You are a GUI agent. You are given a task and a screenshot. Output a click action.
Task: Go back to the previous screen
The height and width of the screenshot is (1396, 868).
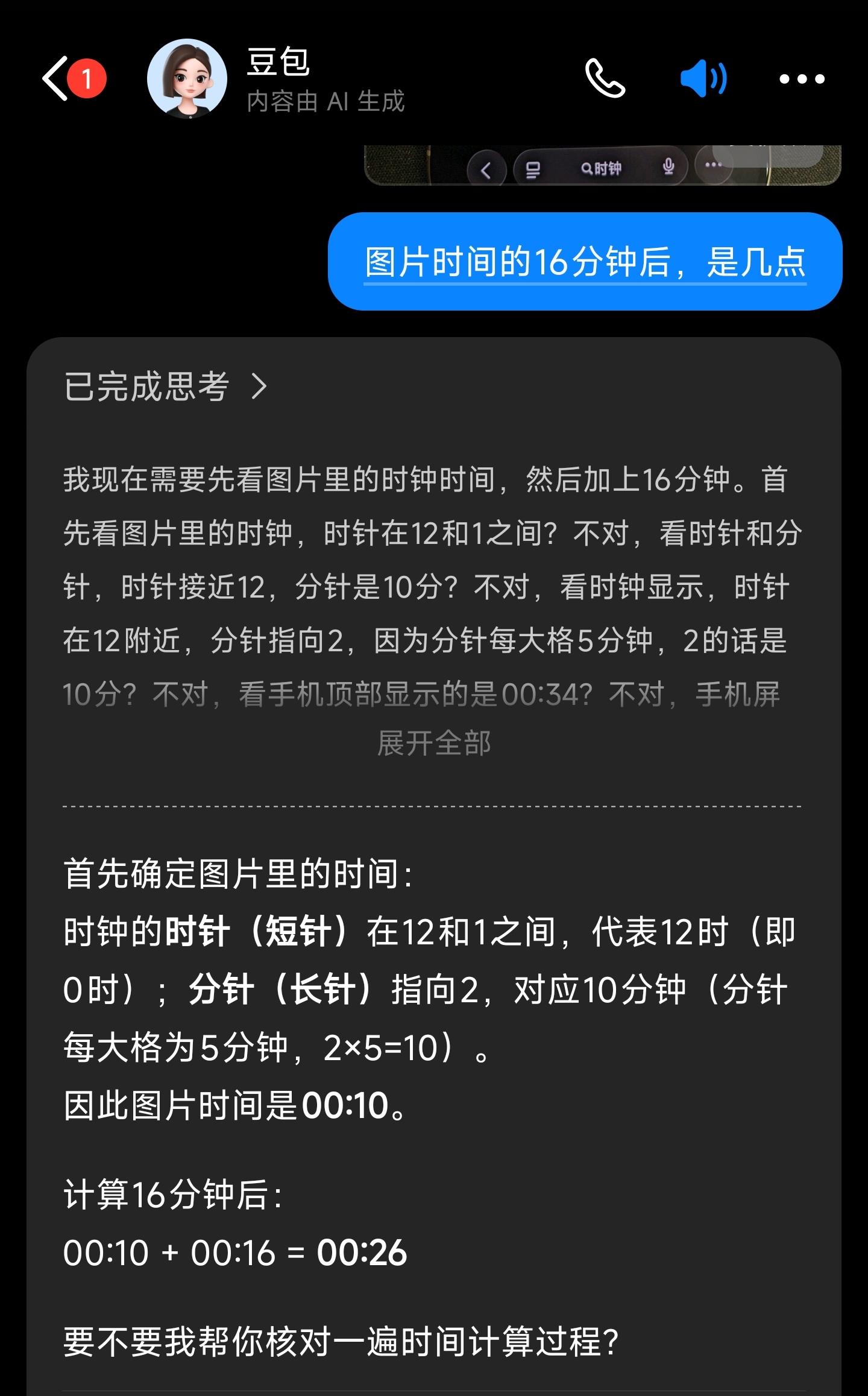[56, 78]
